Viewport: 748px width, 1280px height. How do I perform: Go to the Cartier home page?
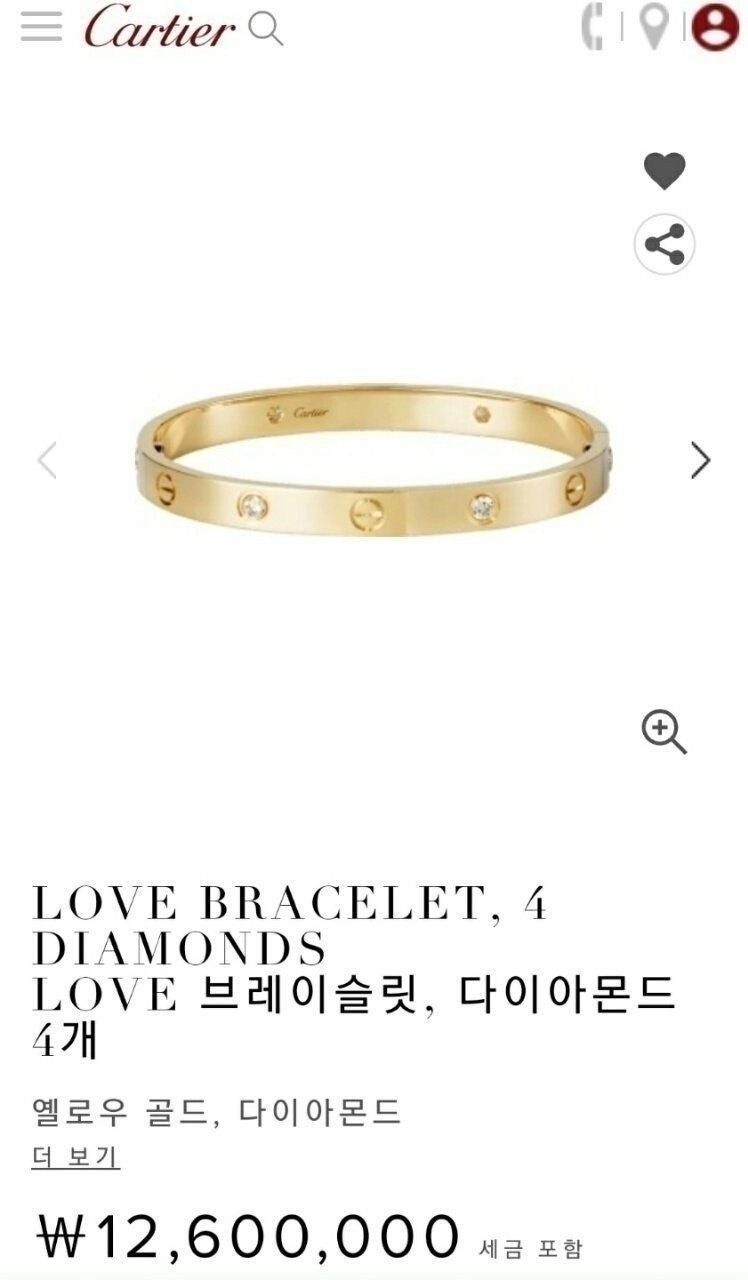point(160,27)
